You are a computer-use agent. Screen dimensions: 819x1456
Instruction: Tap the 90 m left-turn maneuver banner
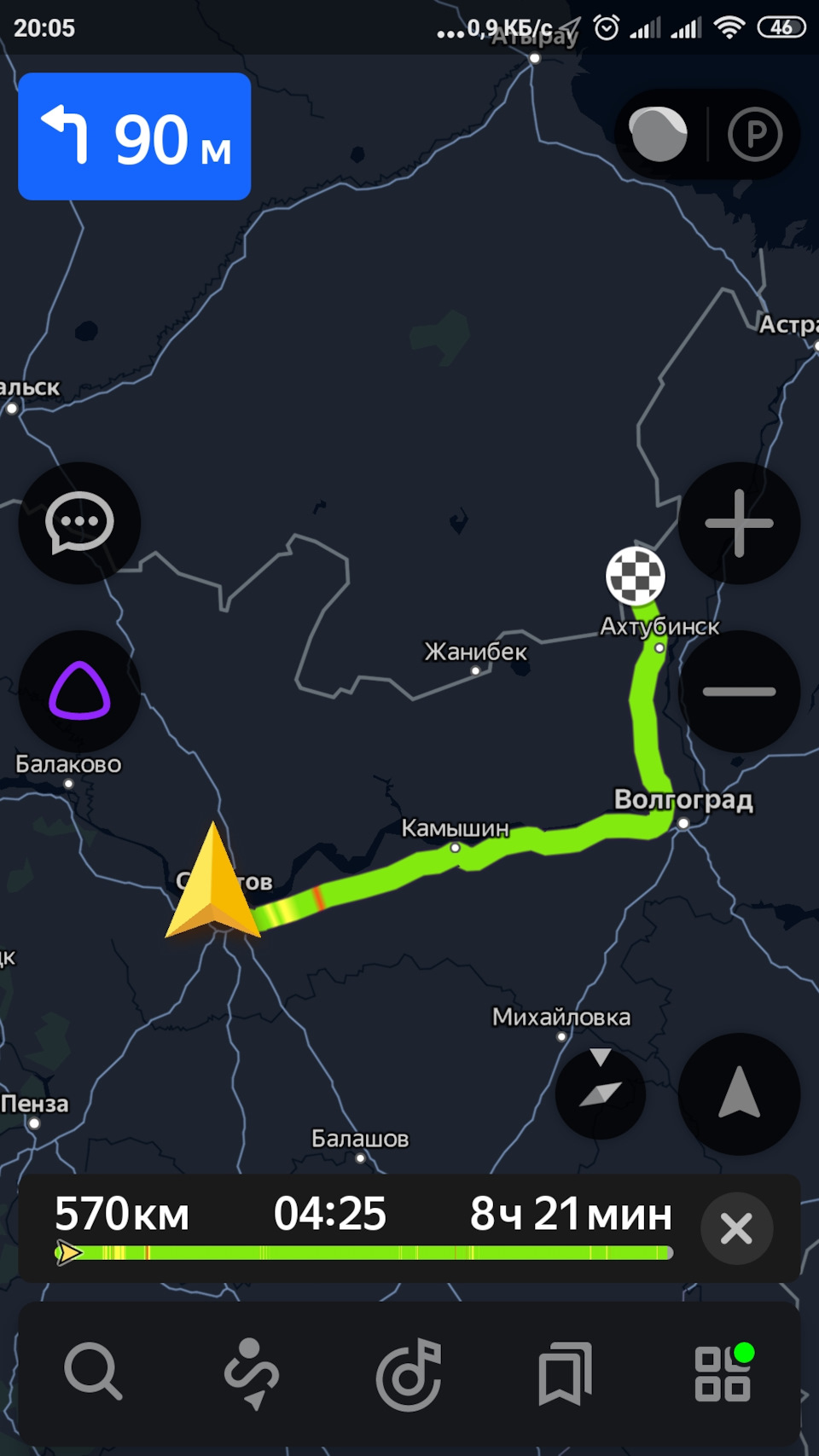coord(135,136)
